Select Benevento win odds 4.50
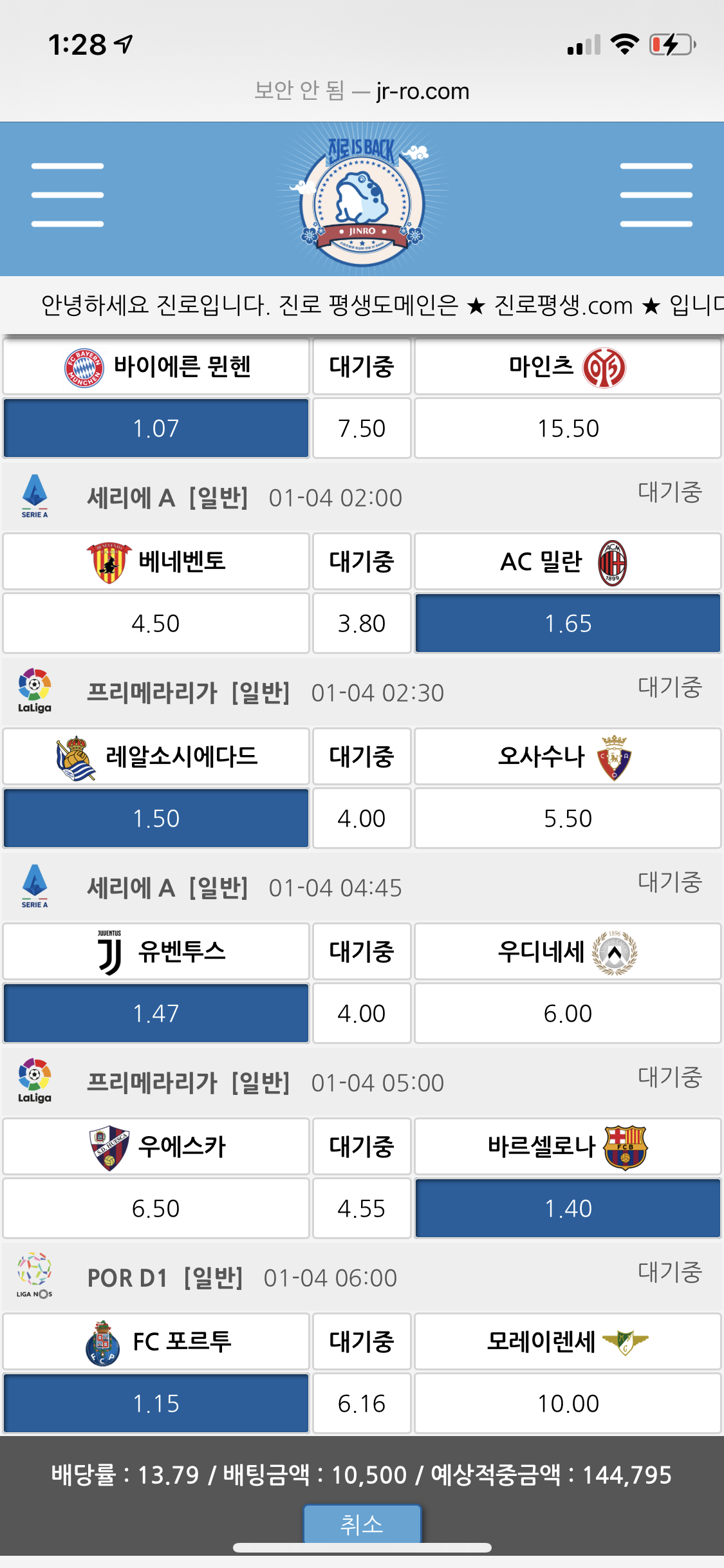The image size is (724, 1568). (x=156, y=623)
